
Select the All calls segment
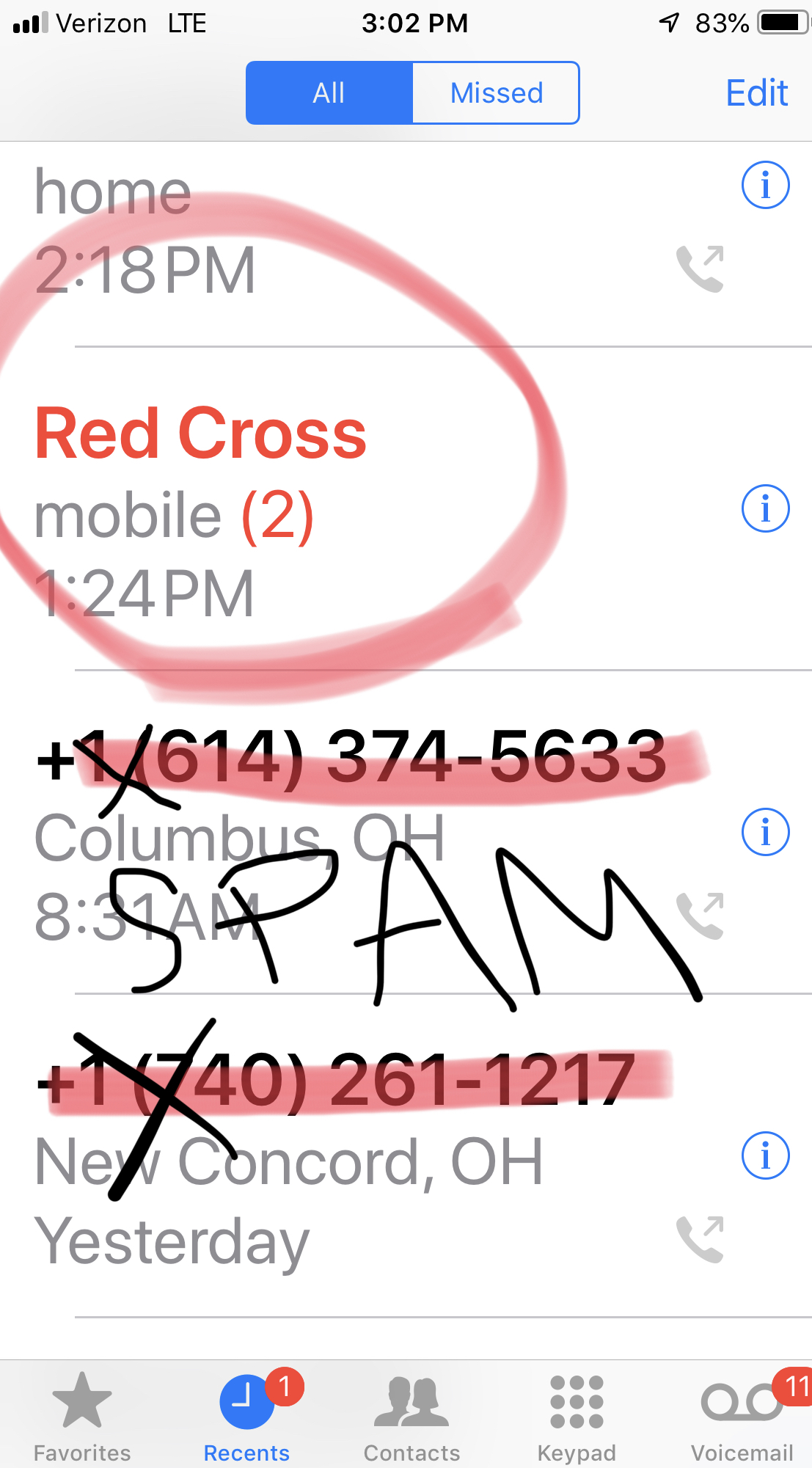329,93
